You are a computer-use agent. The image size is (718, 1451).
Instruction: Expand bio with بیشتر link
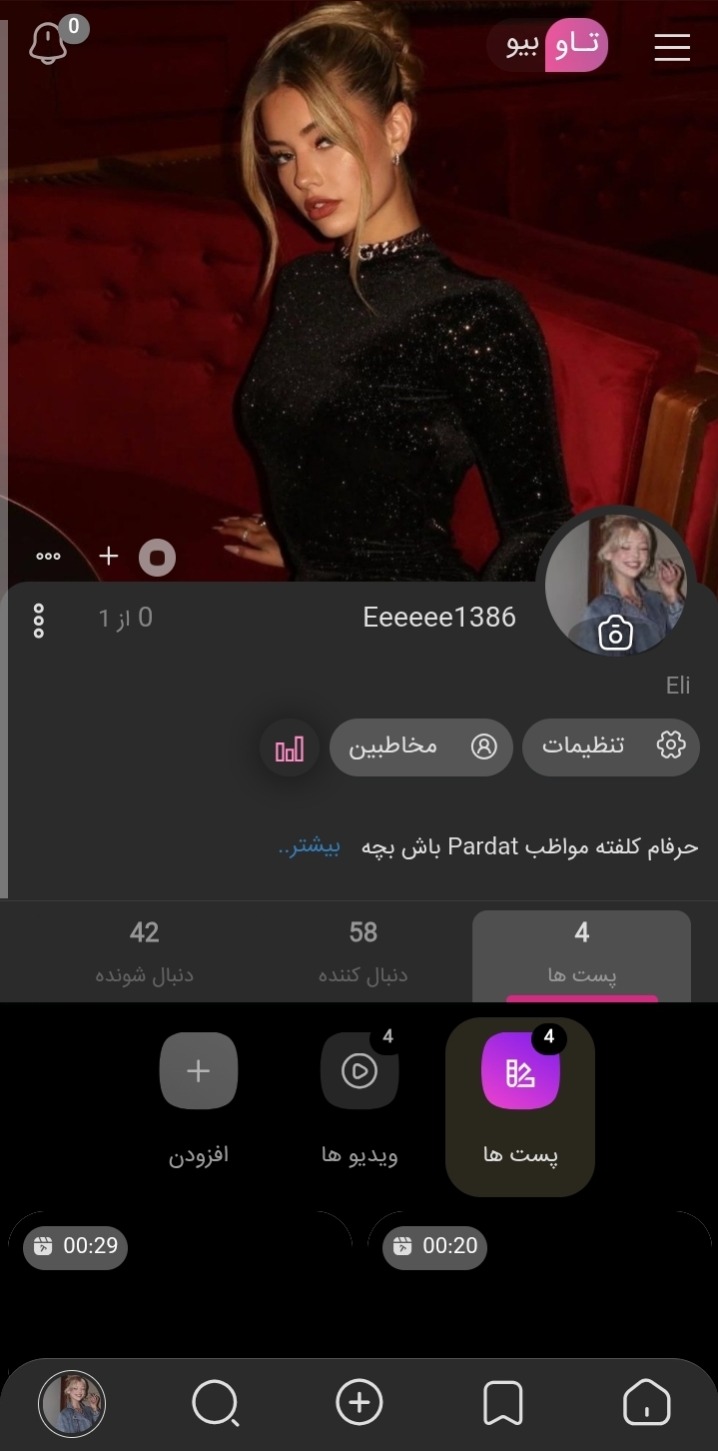click(x=310, y=847)
